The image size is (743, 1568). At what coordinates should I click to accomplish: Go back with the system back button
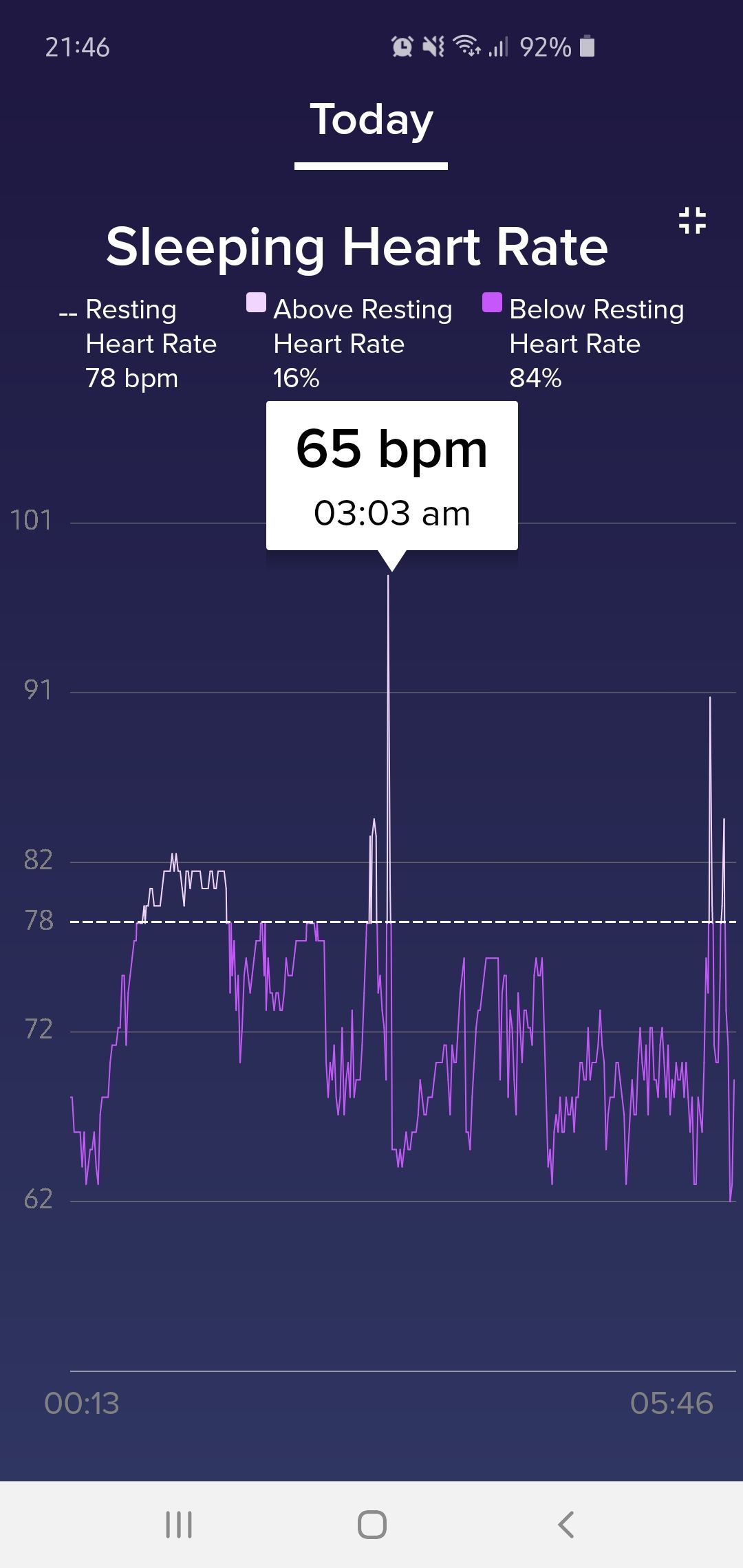tap(566, 1524)
